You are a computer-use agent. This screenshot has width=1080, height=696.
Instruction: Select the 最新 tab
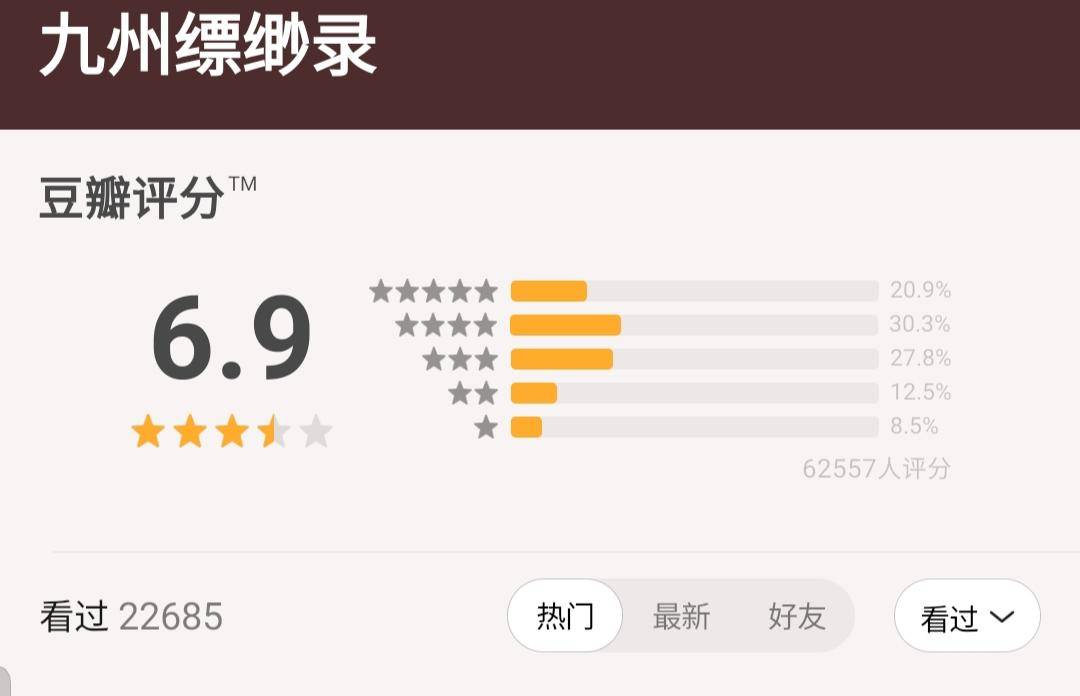coord(681,616)
